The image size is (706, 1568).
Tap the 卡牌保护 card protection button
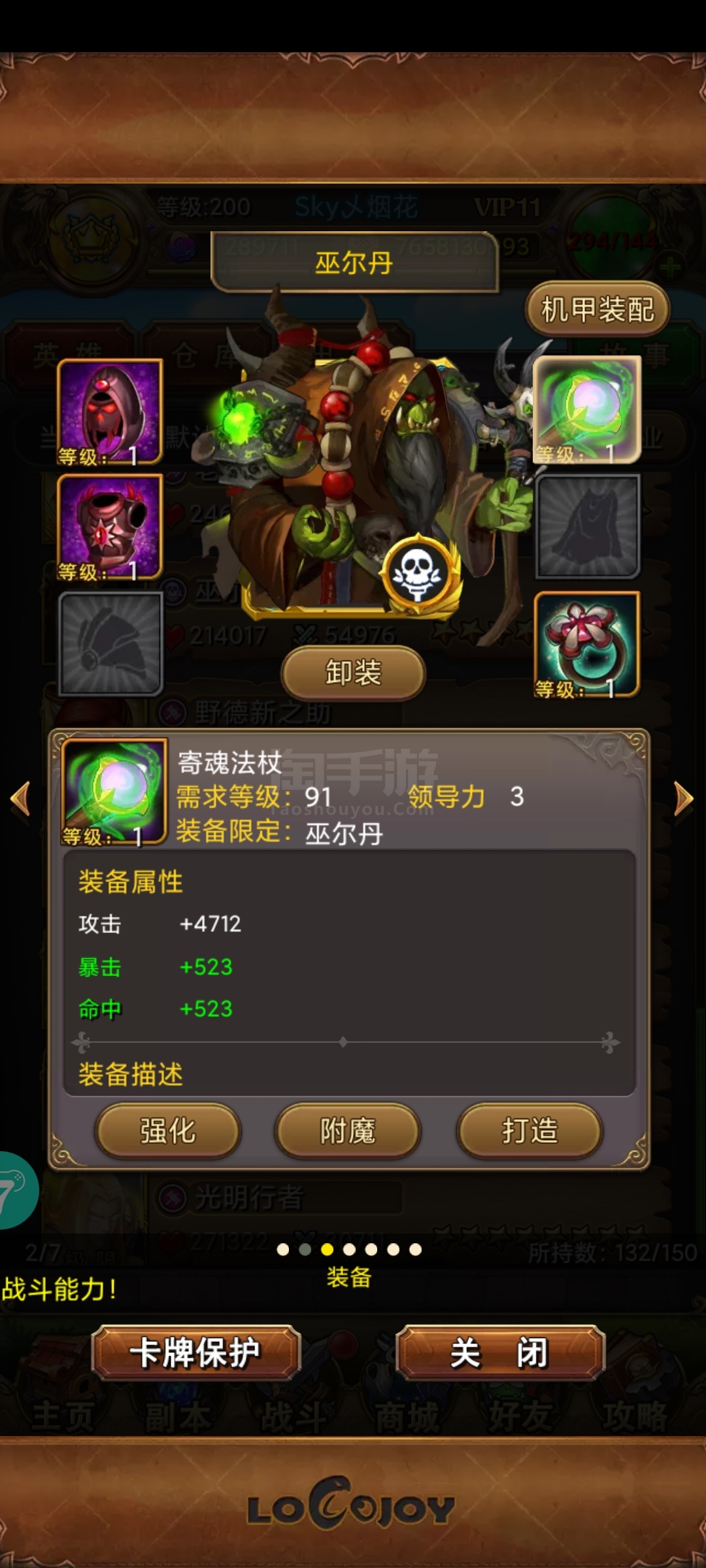(195, 1352)
